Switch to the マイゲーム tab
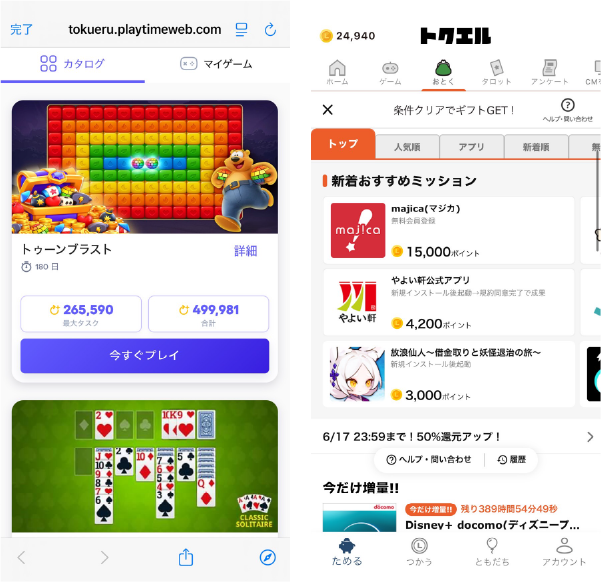Image resolution: width=601 pixels, height=582 pixels. click(x=216, y=64)
